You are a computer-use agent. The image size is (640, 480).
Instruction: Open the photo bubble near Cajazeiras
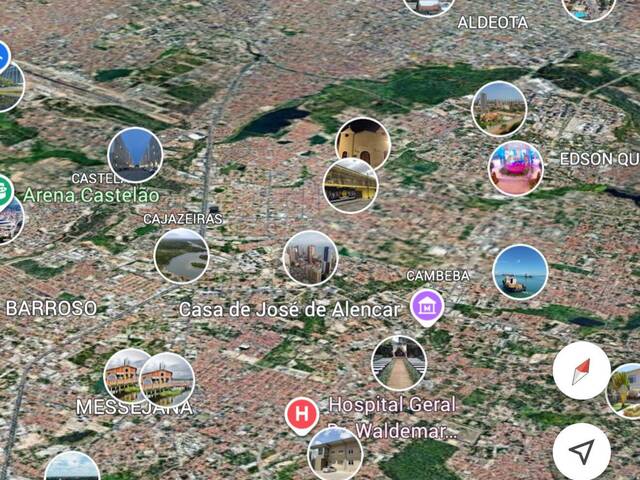click(x=181, y=256)
